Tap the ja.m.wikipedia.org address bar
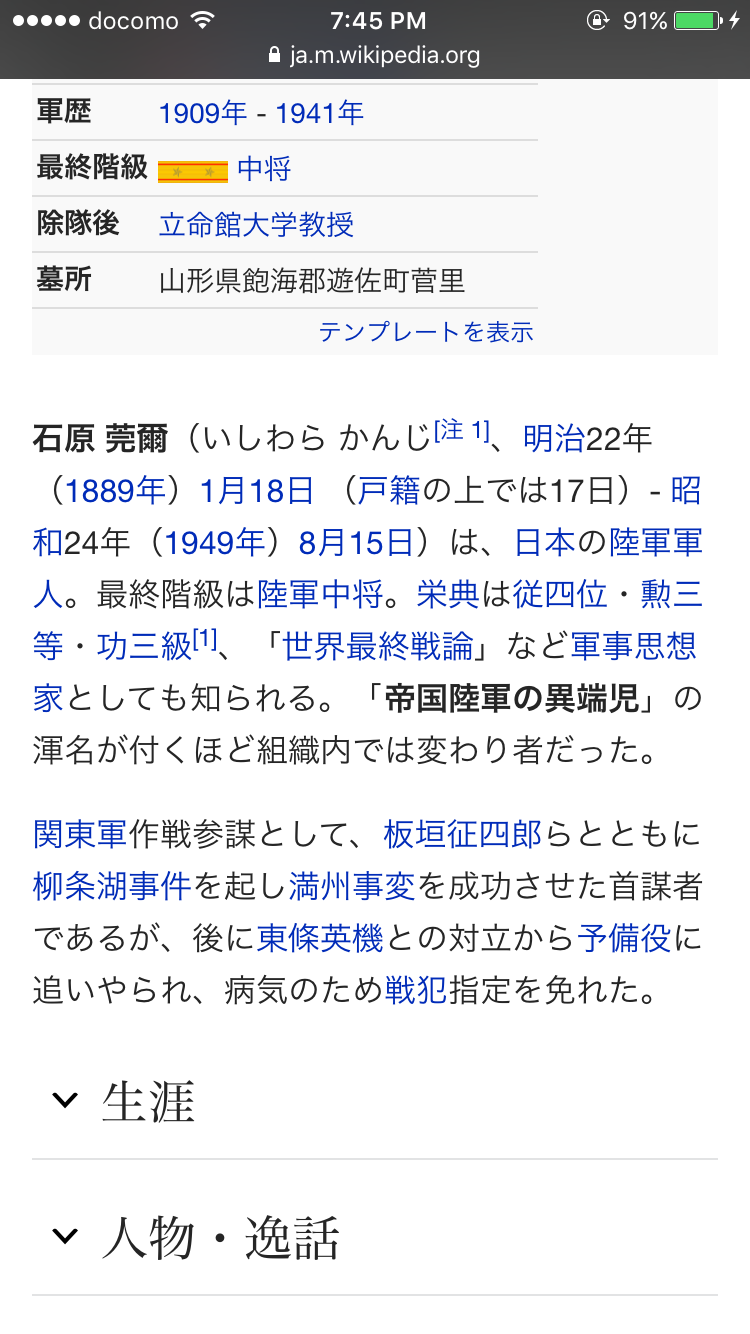Image resolution: width=750 pixels, height=1334 pixels. (x=375, y=56)
